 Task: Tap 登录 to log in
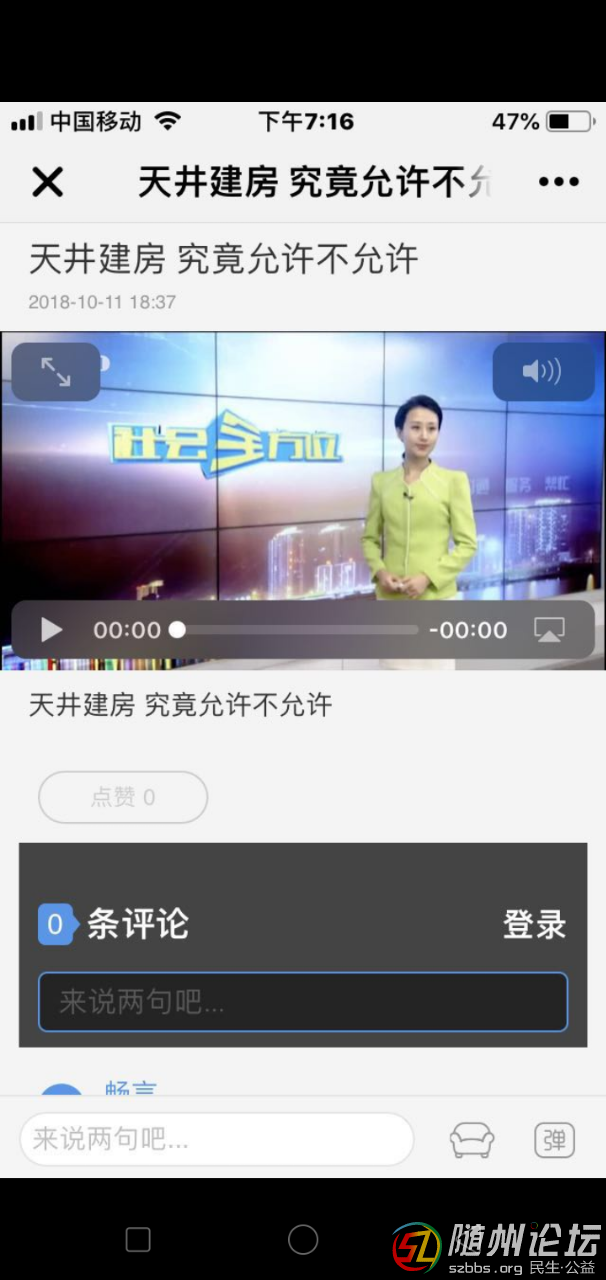pos(534,925)
